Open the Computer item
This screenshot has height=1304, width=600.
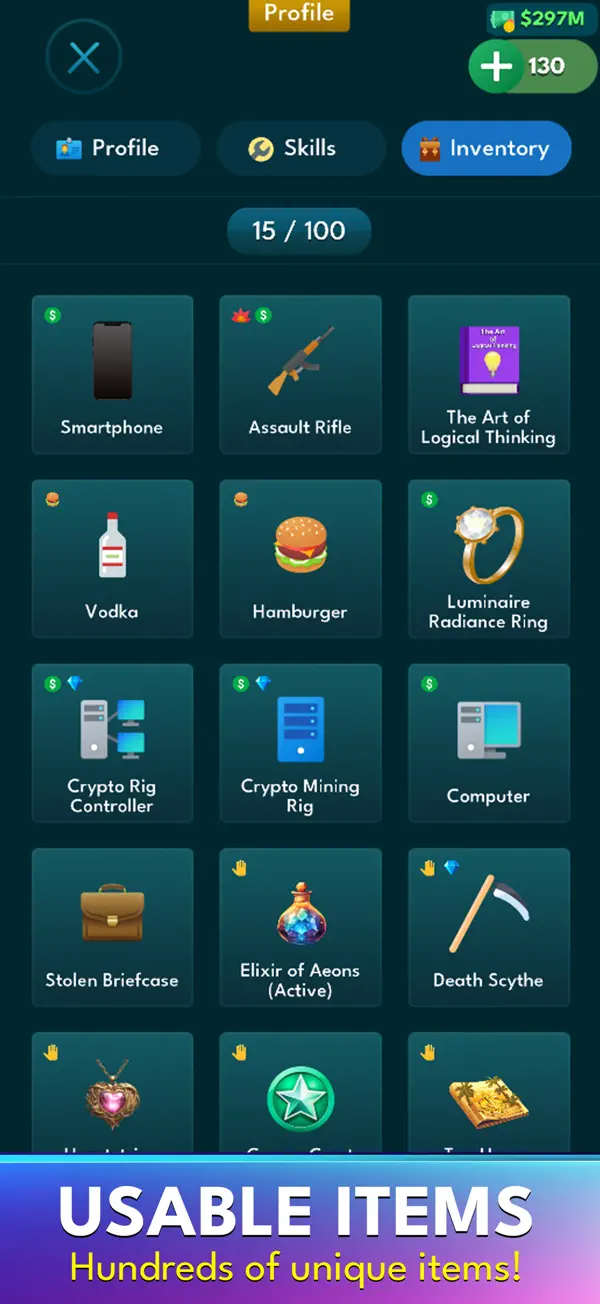click(488, 742)
